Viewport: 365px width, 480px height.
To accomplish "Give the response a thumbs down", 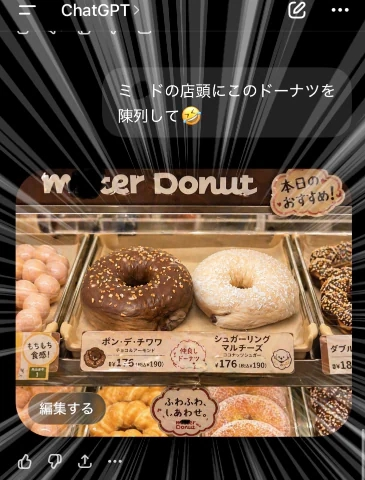I will [x=55, y=462].
